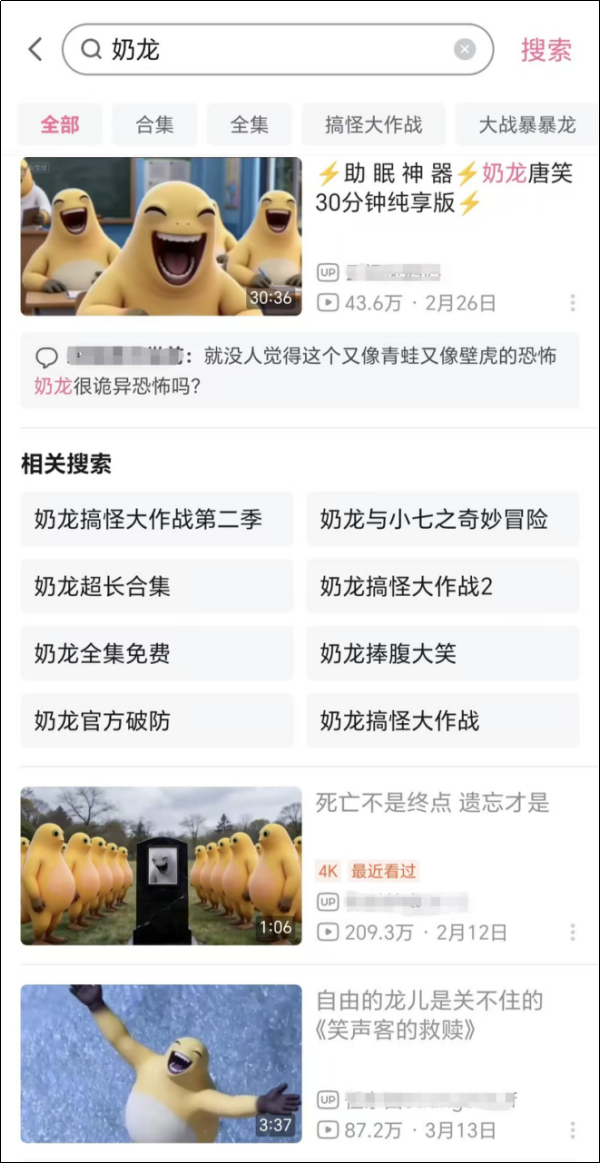Viewport: 601px width, 1164px height.
Task: Select related search 奶龙超长合集
Action: (x=157, y=587)
